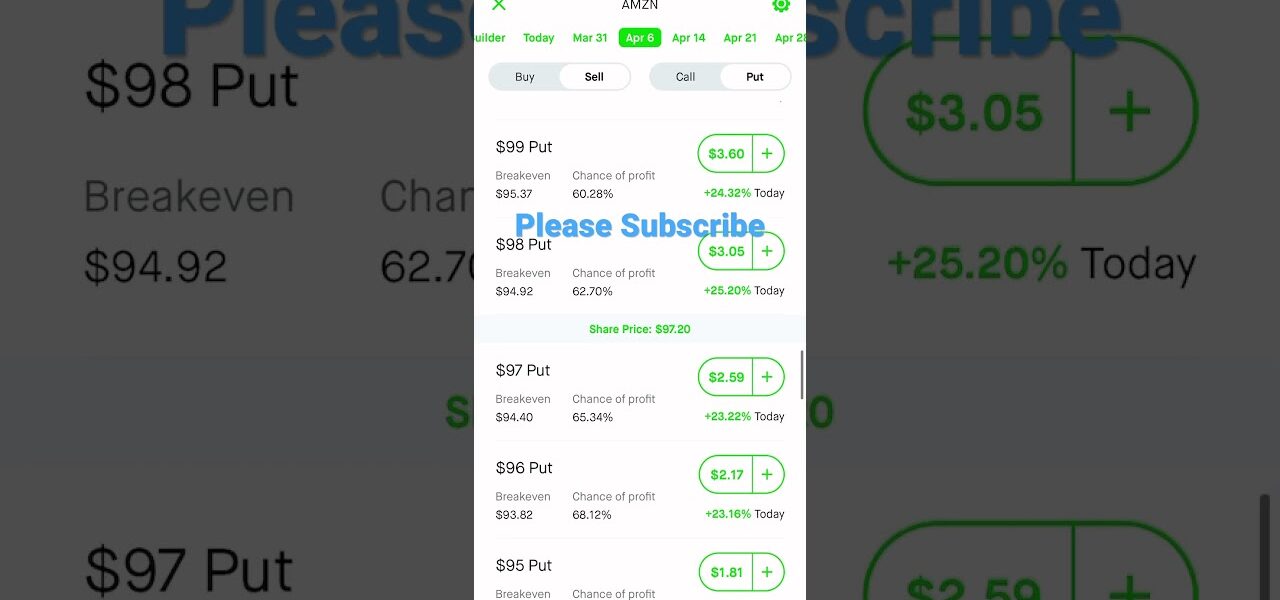1280x600 pixels.
Task: Select the Today expiration date
Action: (538, 38)
